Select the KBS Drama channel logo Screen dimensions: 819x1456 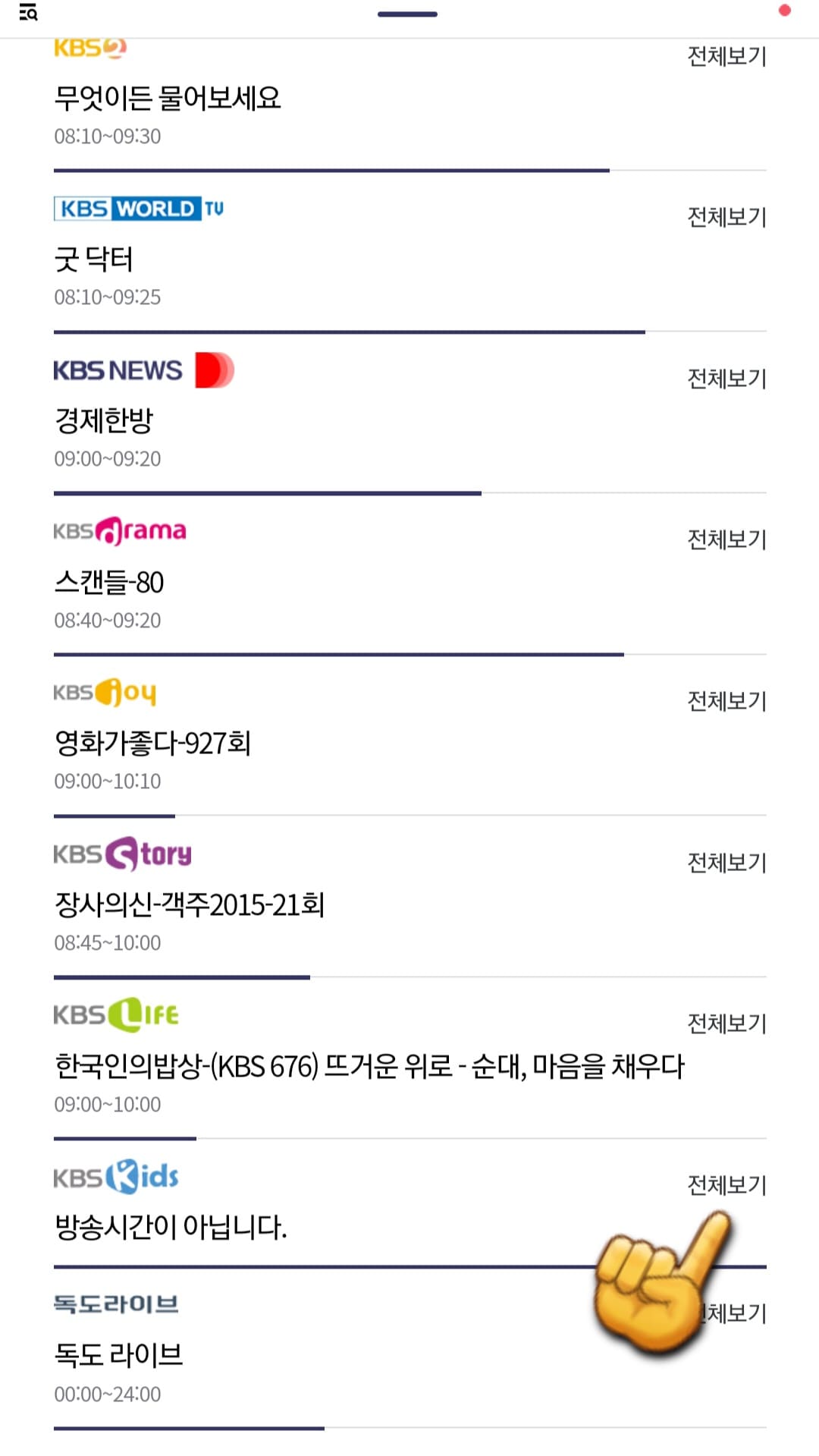[119, 531]
